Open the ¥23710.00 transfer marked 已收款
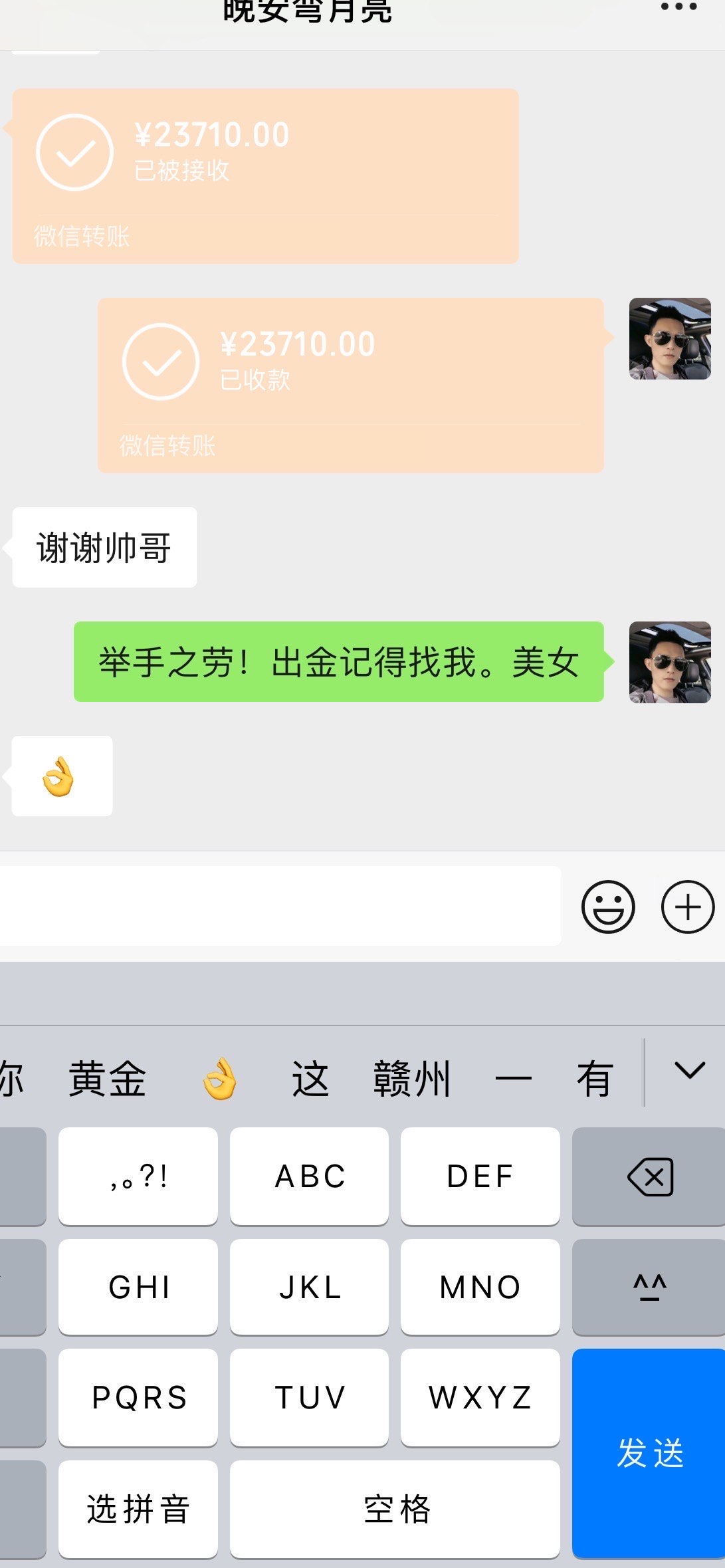Image resolution: width=725 pixels, height=1568 pixels. coord(350,385)
